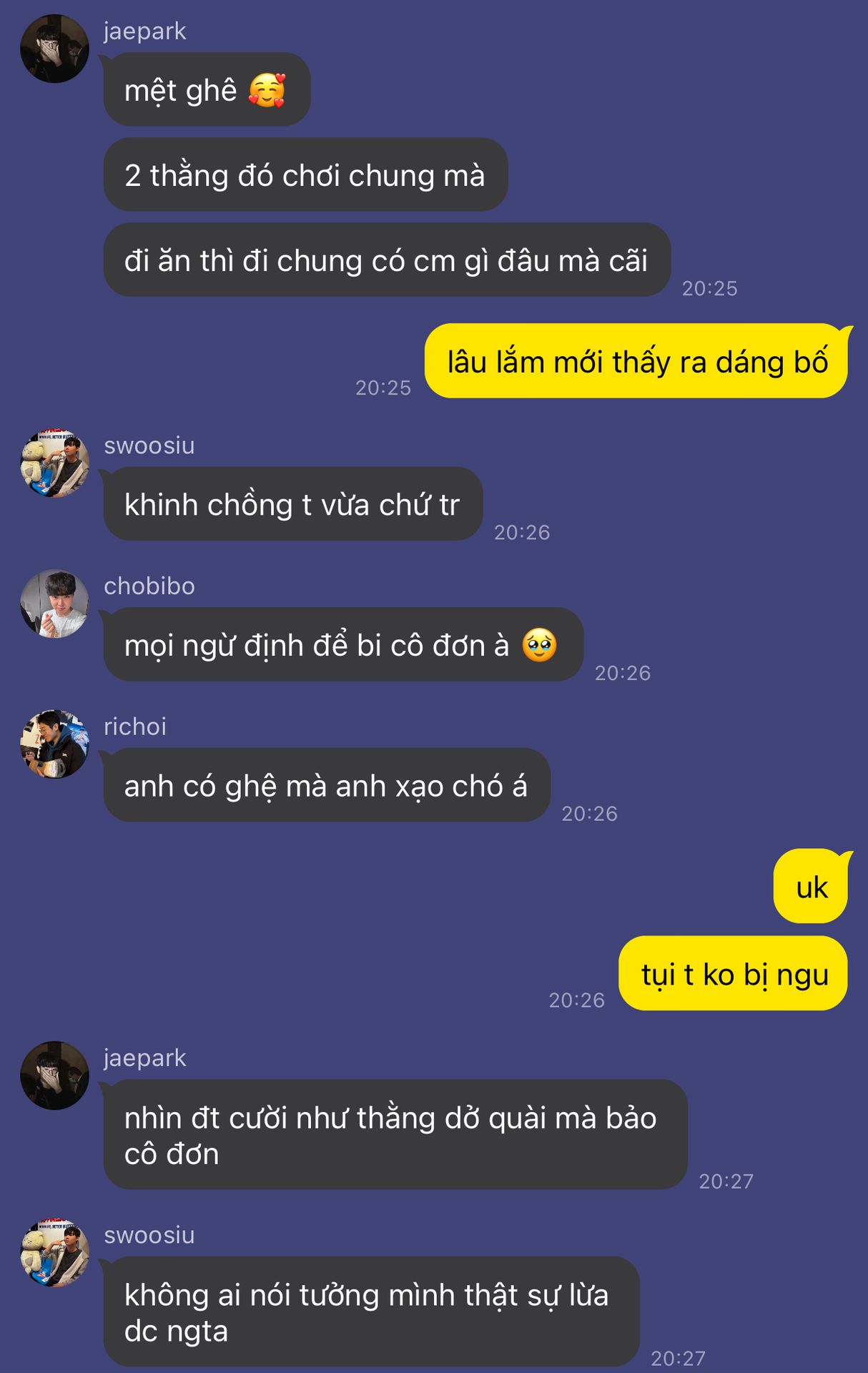View chobibo's profile picture
The width and height of the screenshot is (868, 1373).
pyautogui.click(x=54, y=604)
